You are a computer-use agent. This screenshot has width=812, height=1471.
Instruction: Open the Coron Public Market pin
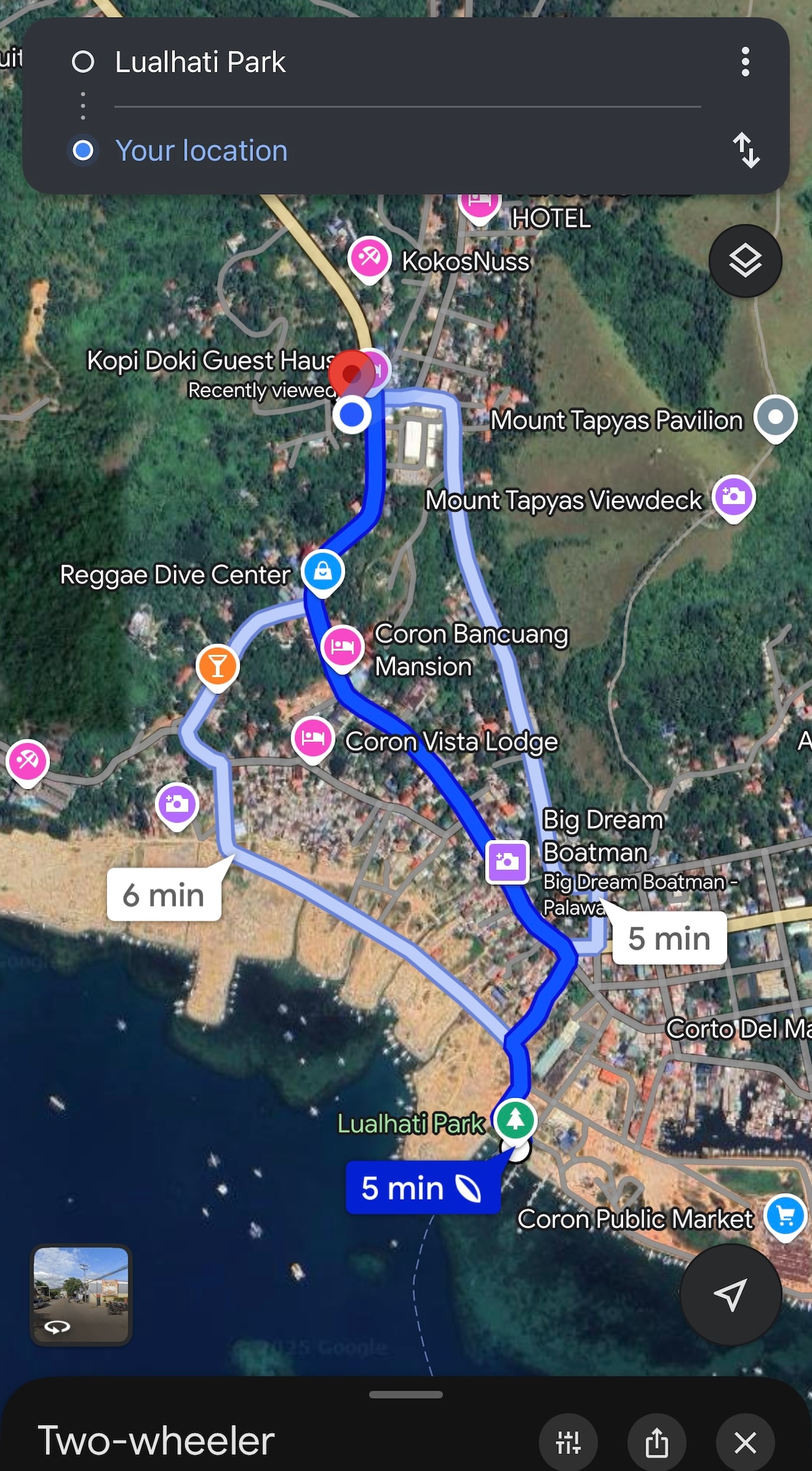coord(785,1216)
